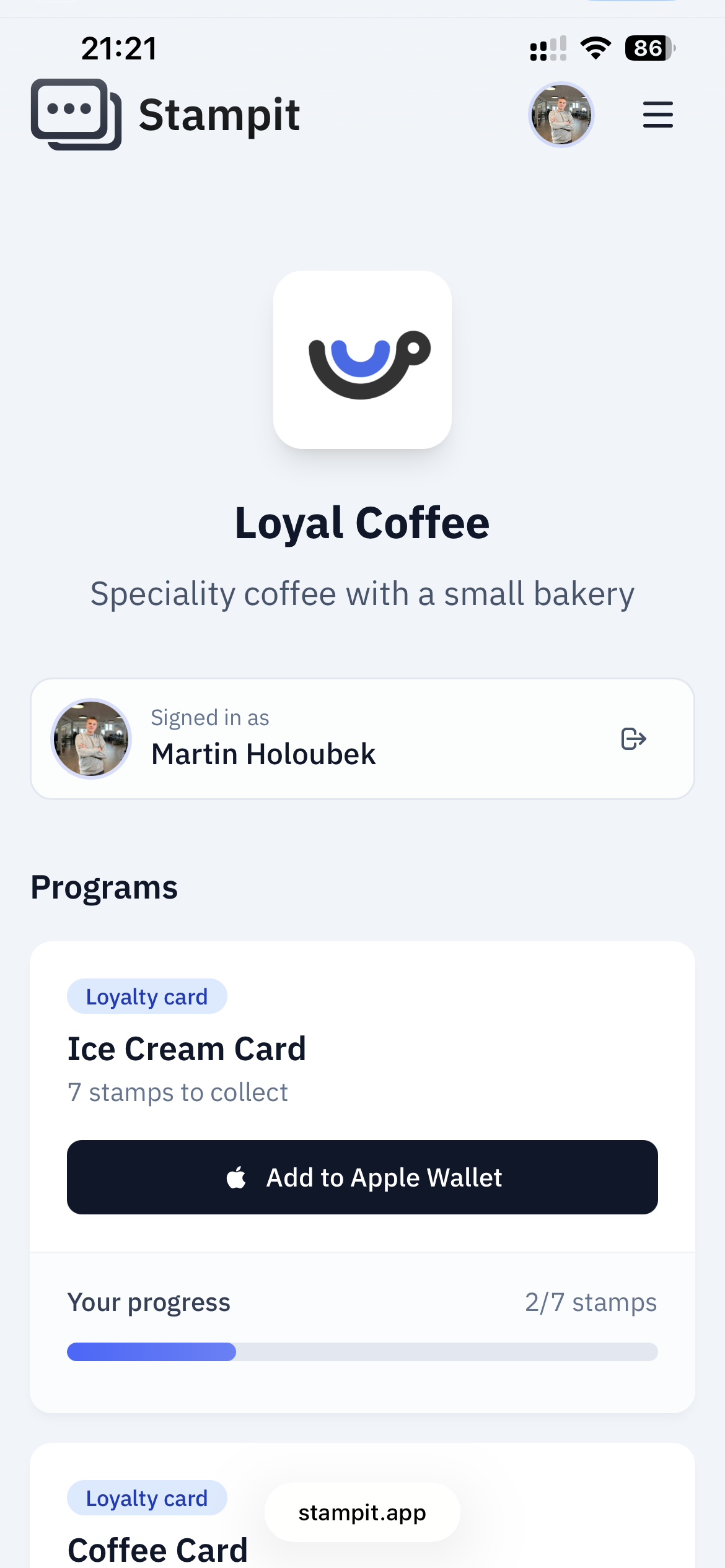The height and width of the screenshot is (1568, 725).
Task: Click Add to Apple Wallet
Action: point(362,1176)
